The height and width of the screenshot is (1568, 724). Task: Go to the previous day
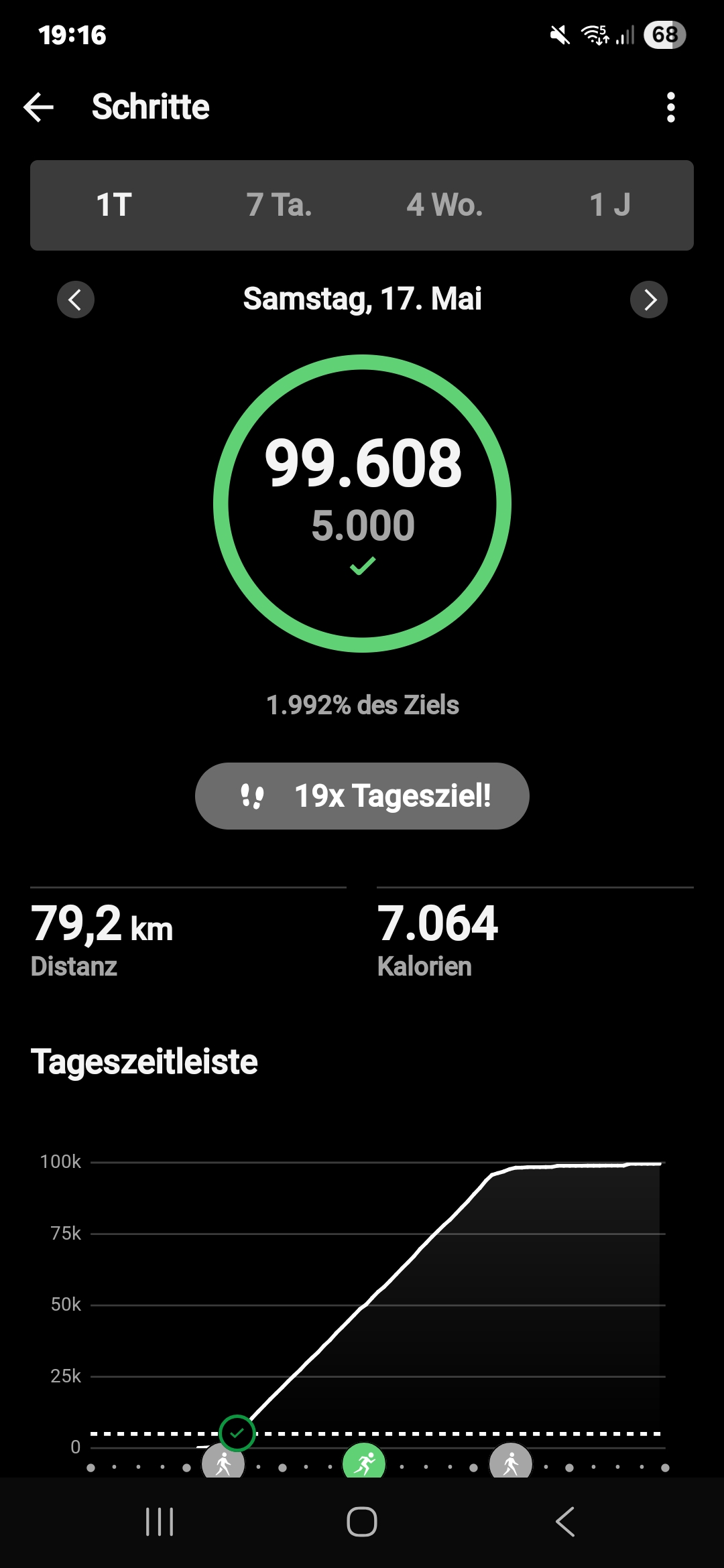tap(76, 300)
